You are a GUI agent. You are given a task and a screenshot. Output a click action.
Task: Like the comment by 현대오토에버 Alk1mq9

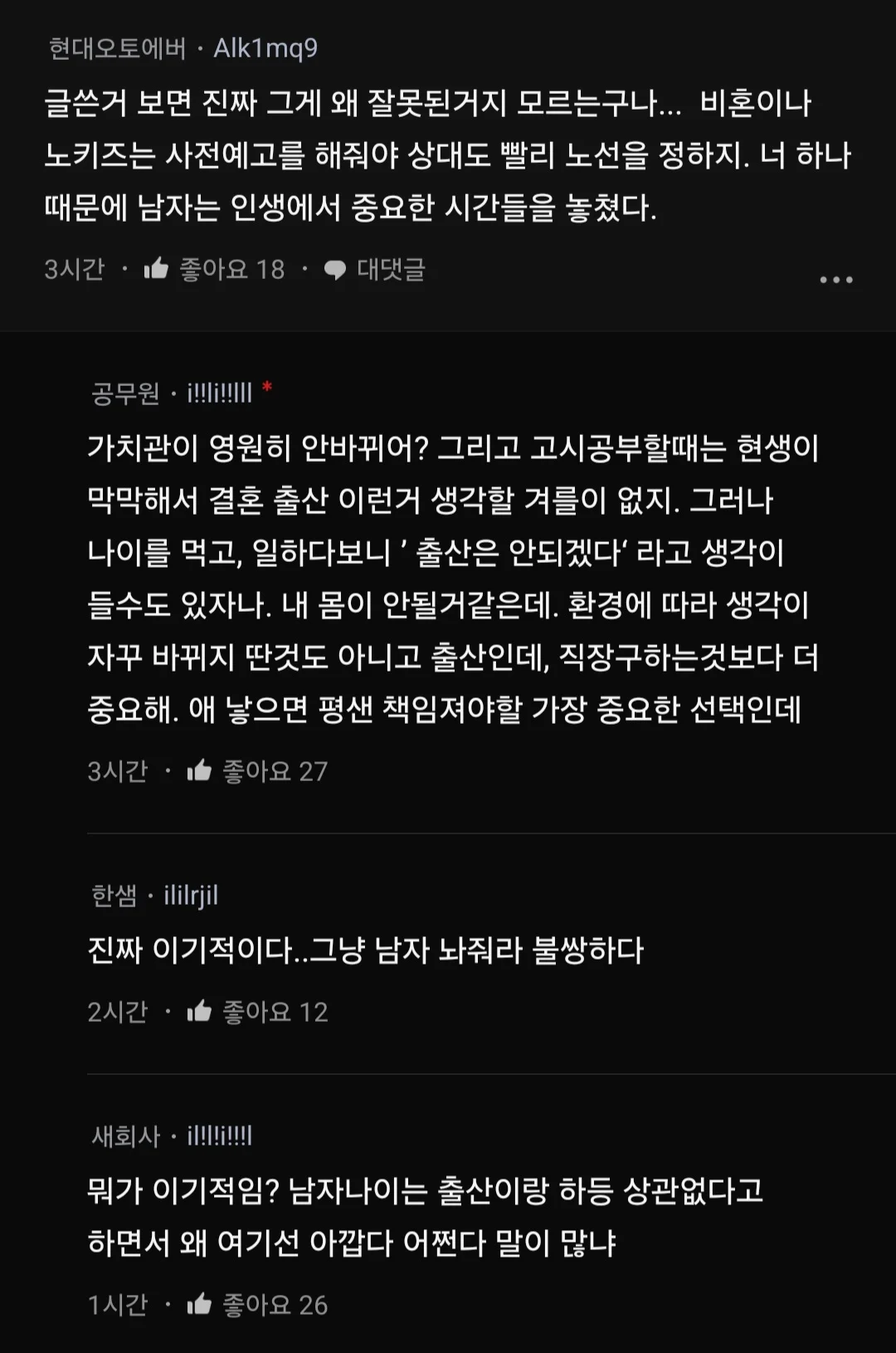click(157, 269)
